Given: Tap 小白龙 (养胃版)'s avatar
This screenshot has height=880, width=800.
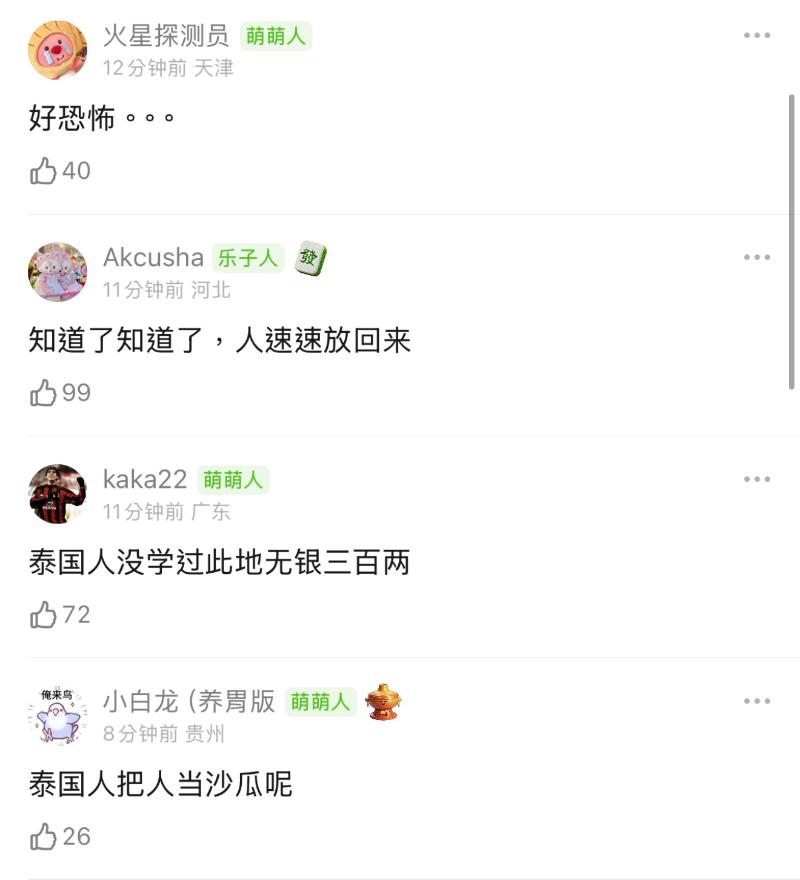Looking at the screenshot, I should [57, 716].
